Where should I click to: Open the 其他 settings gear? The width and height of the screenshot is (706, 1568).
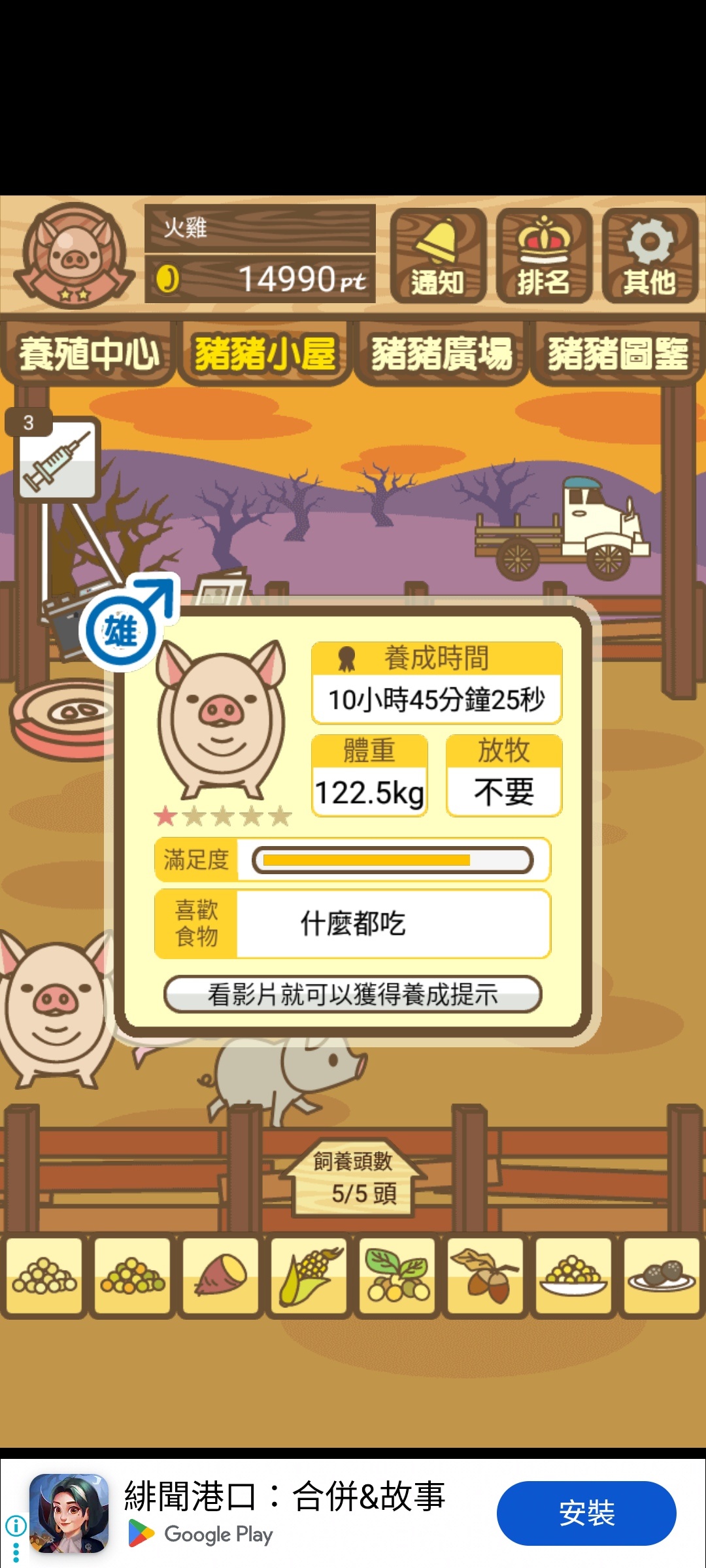[x=649, y=255]
